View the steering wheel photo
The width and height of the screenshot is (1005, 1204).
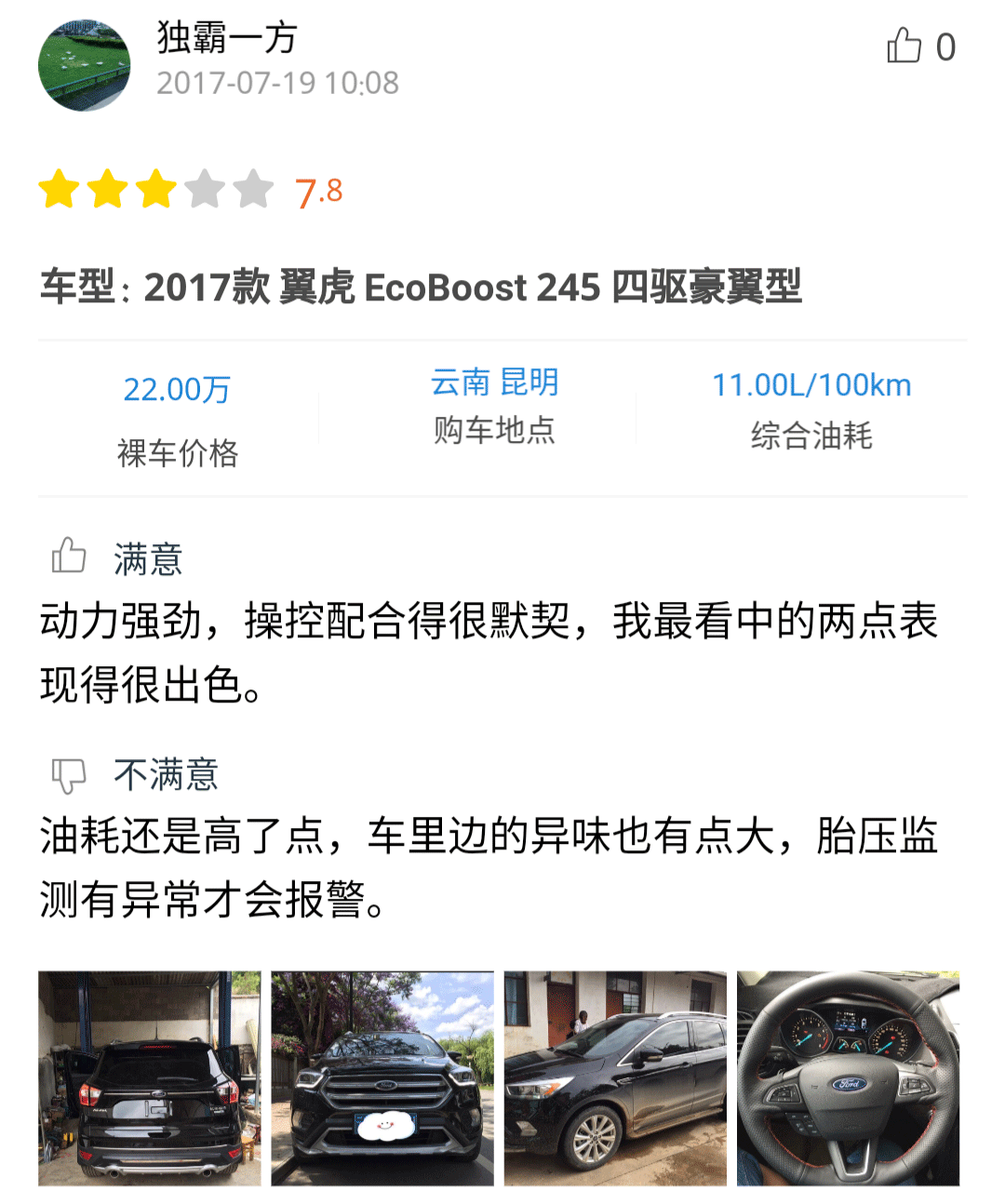pyautogui.click(x=848, y=1078)
